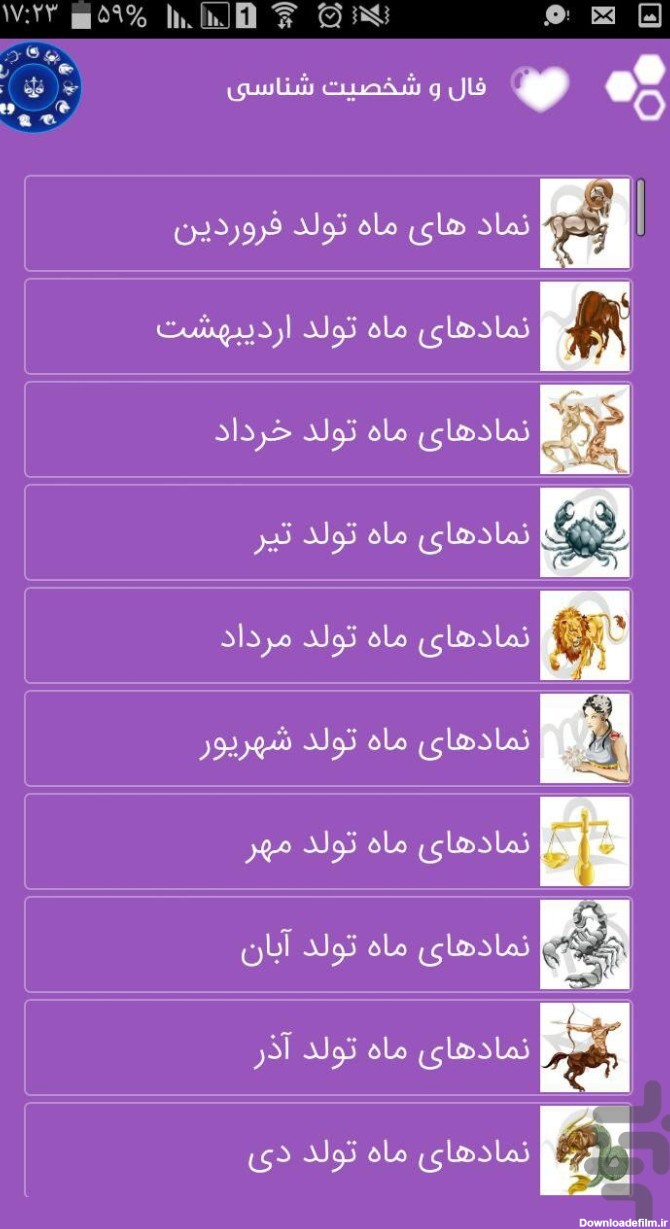Open the hexagons menu icon
Viewport: 670px width, 1229px height.
point(636,88)
